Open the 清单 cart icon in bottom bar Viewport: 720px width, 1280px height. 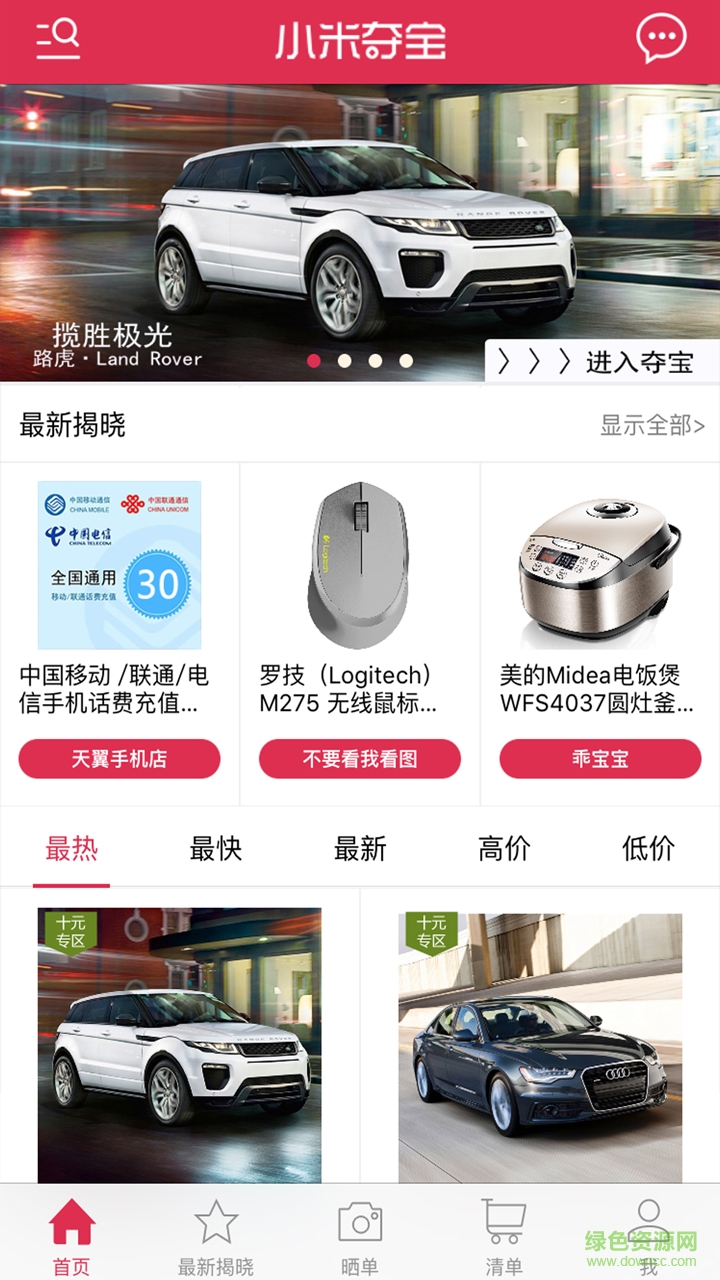tap(504, 1222)
